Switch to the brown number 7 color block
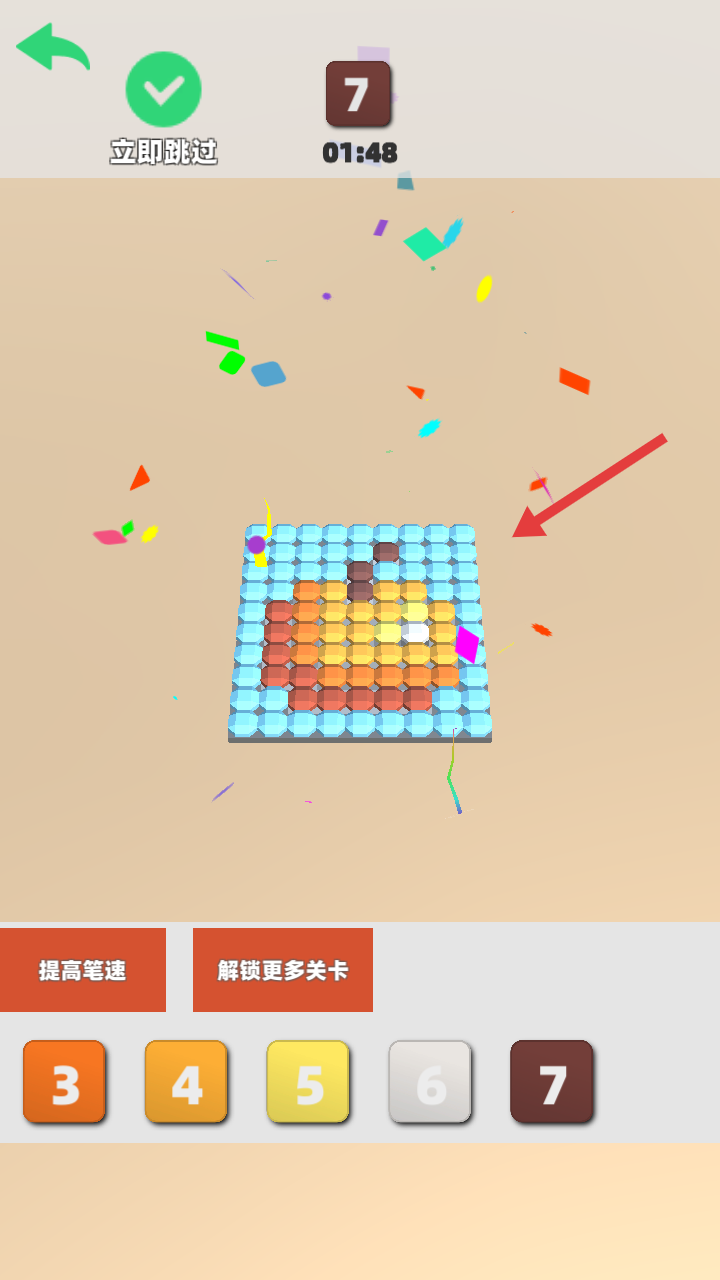The image size is (720, 1280). pyautogui.click(x=552, y=1082)
